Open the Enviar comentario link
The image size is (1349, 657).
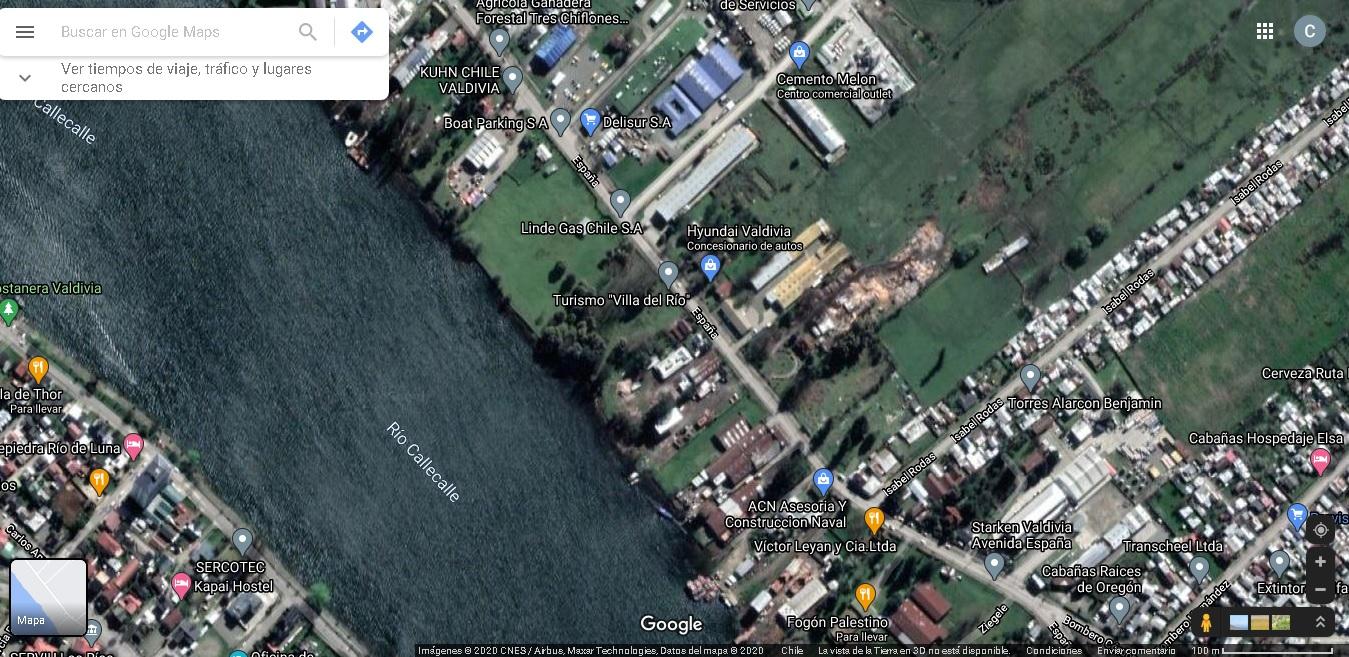pos(1136,650)
